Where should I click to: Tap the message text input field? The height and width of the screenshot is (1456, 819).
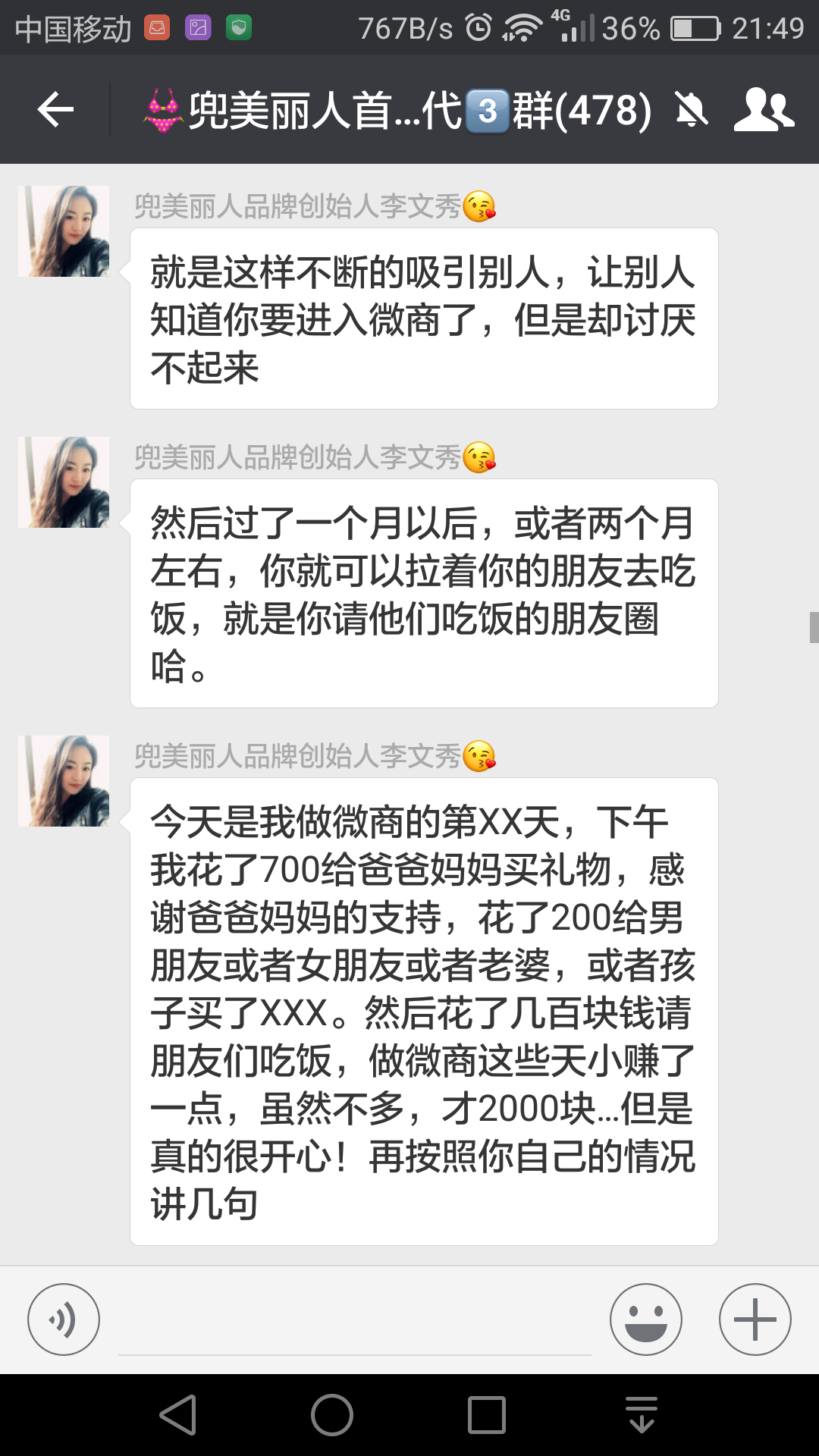[354, 1323]
